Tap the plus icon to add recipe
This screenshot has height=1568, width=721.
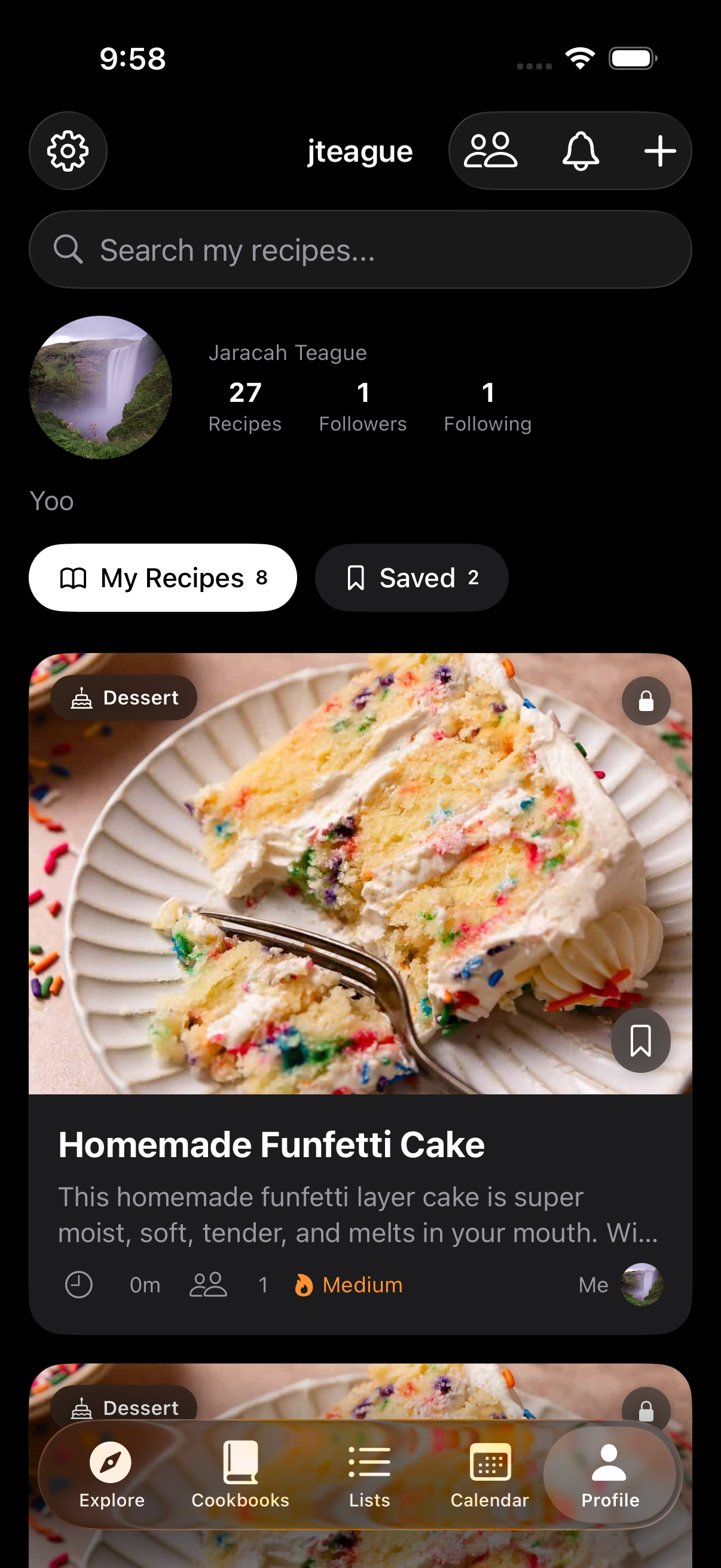click(x=661, y=151)
